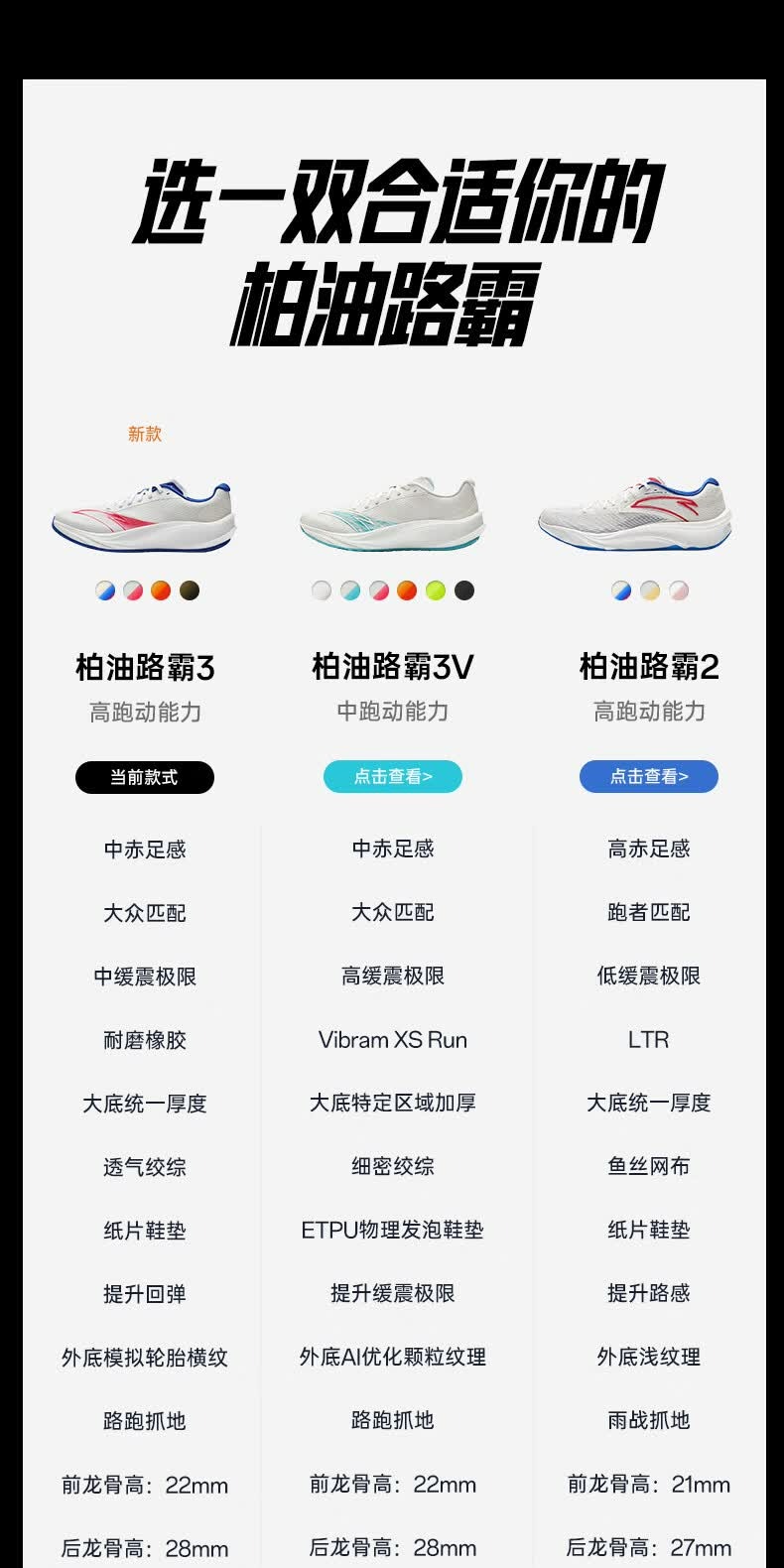This screenshot has height=1568, width=784.
Task: Click the 点击查看 button under 柏油路霸3V
Action: click(392, 777)
